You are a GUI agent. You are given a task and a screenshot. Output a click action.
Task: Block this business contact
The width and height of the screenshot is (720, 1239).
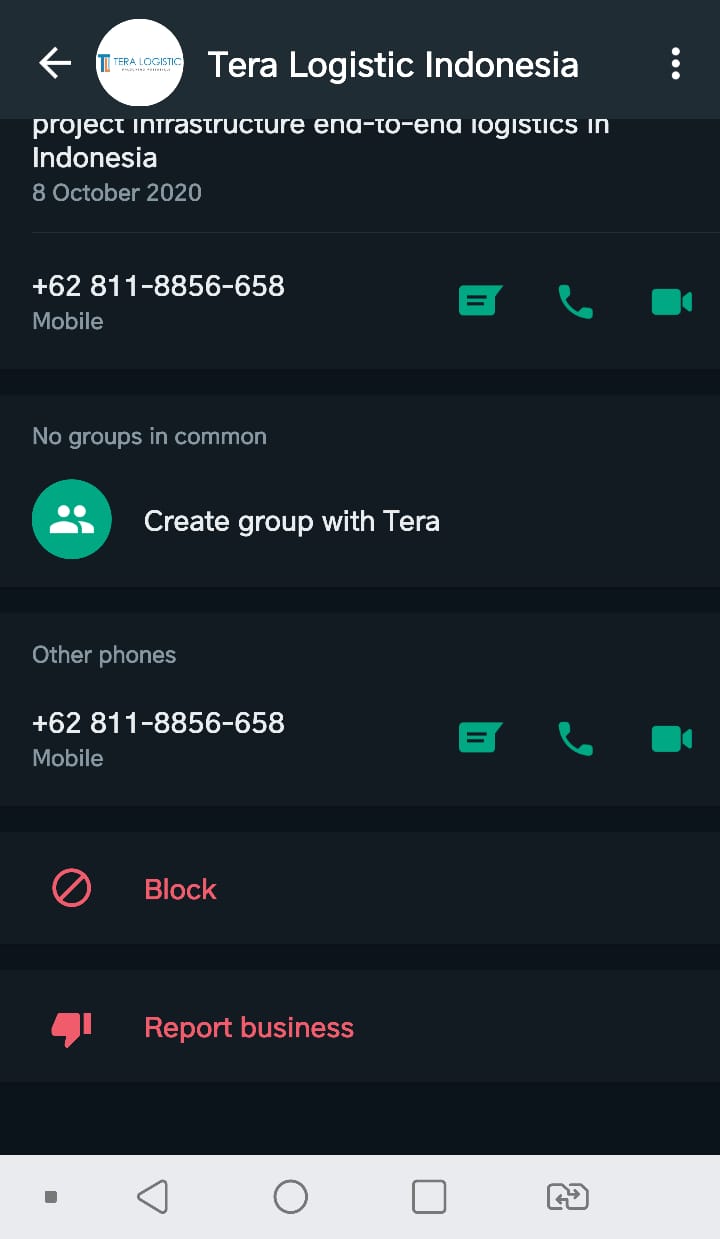180,889
